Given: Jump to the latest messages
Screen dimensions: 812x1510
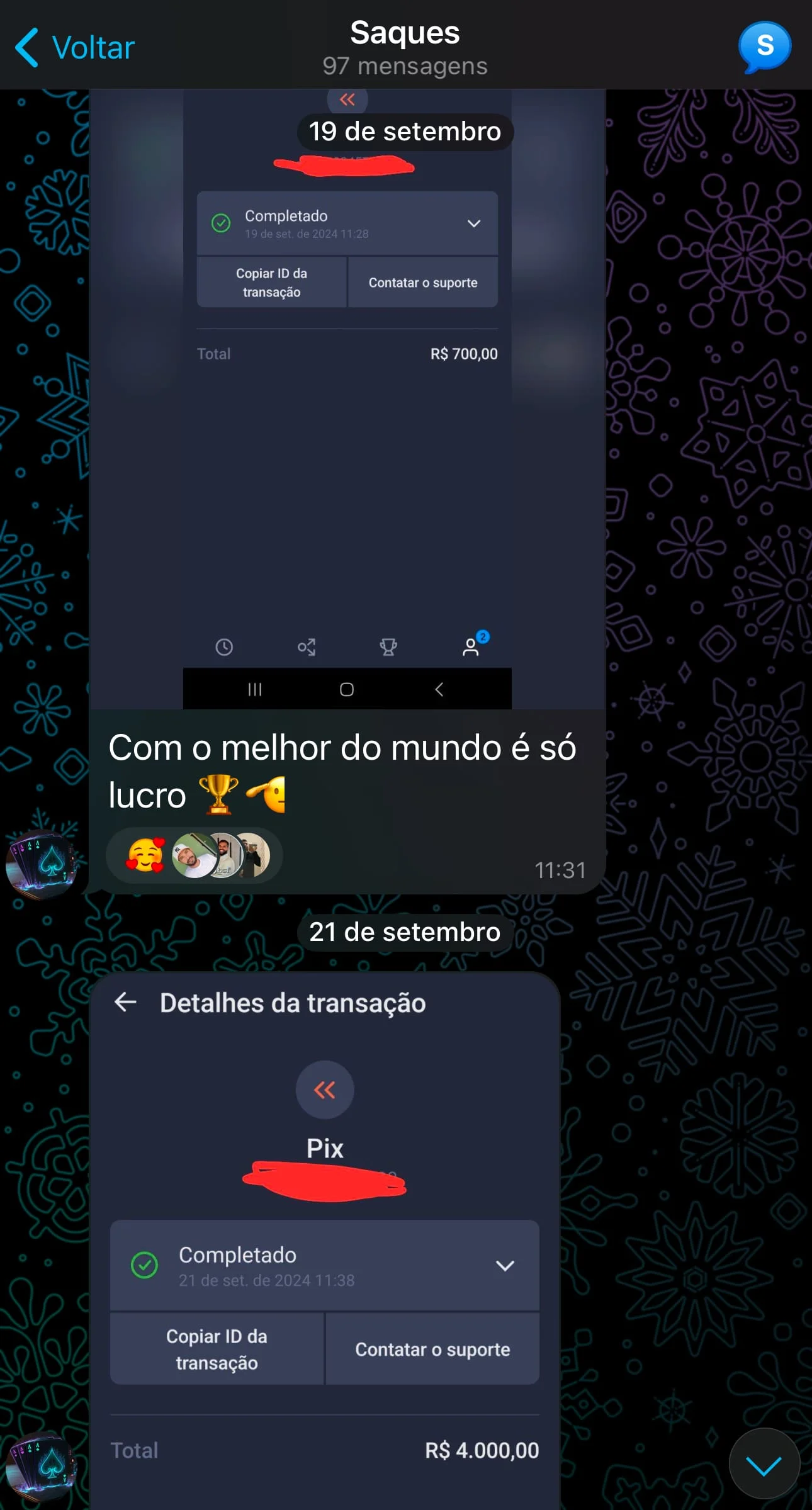Looking at the screenshot, I should 764,1465.
